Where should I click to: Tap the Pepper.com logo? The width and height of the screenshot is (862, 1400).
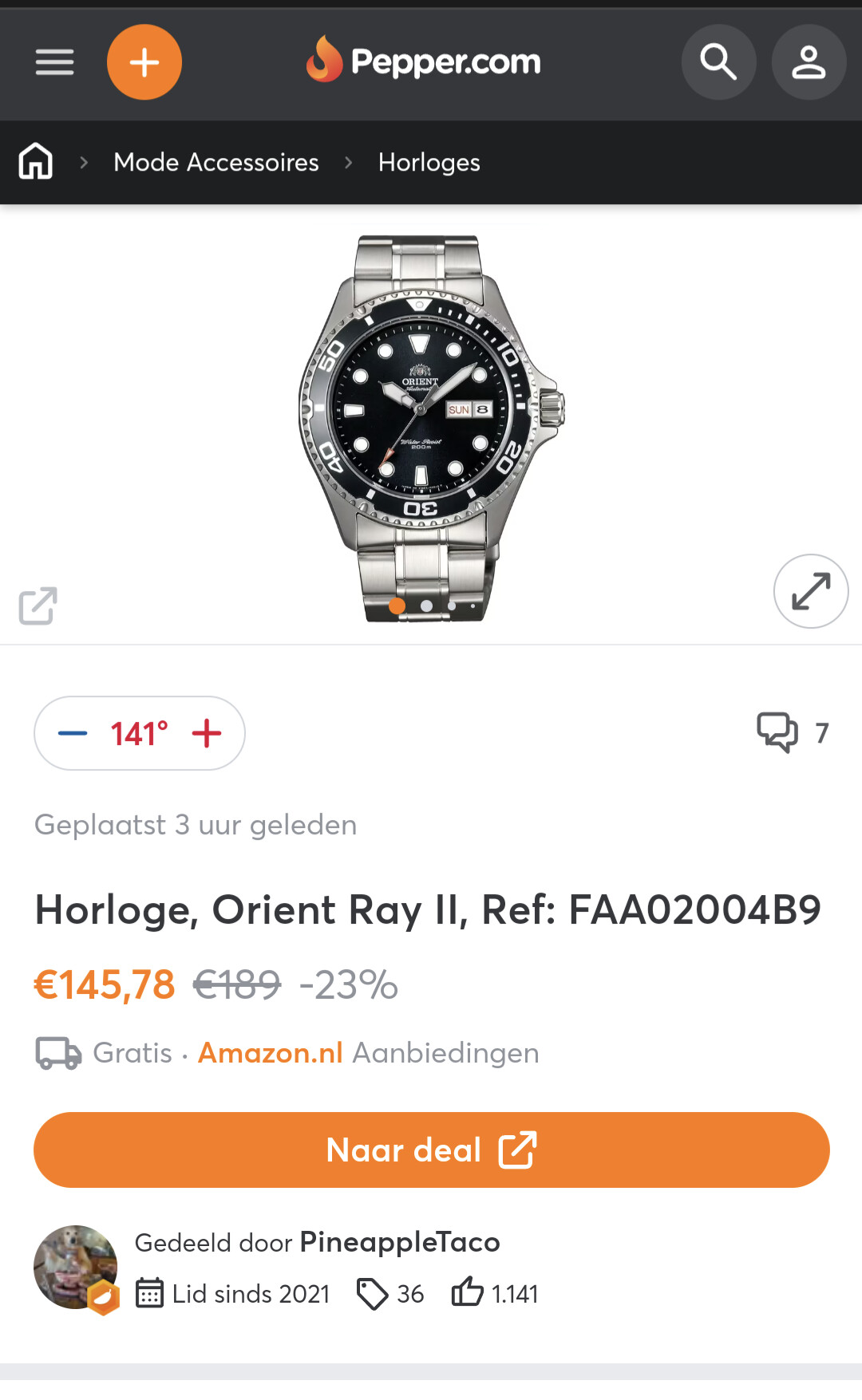(423, 61)
